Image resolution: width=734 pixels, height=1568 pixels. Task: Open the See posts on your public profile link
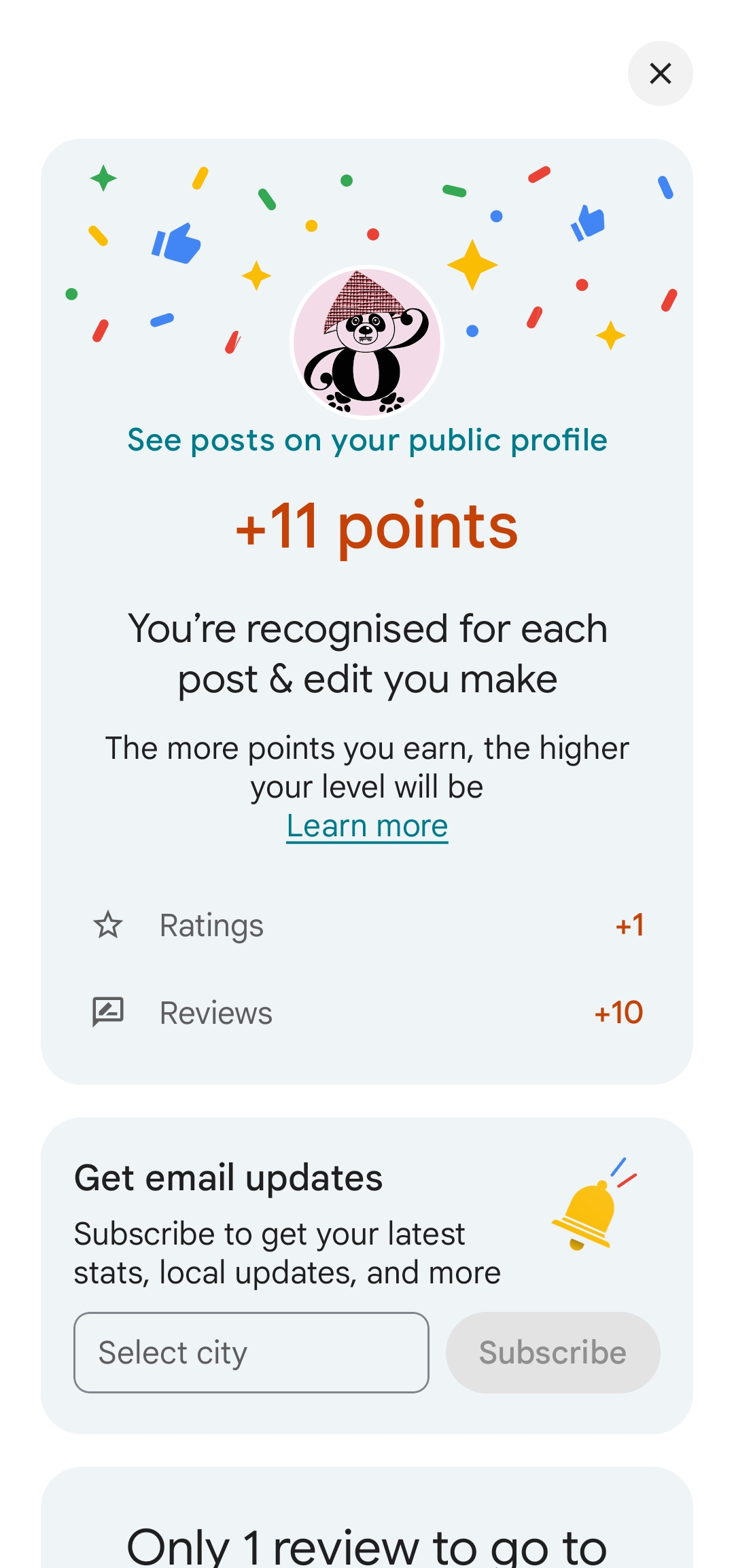click(x=367, y=440)
